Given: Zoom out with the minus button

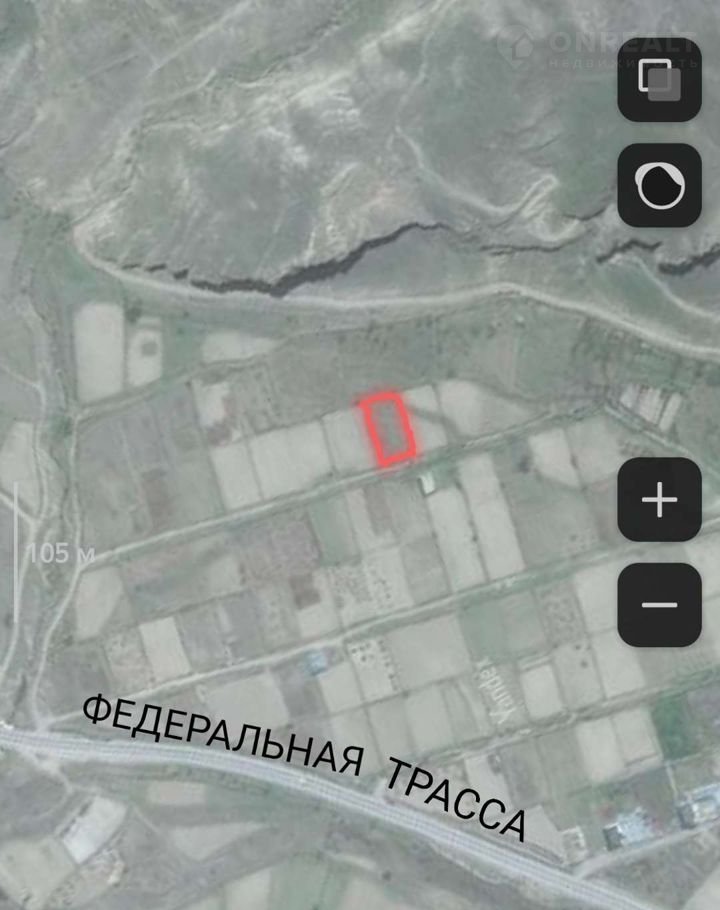Looking at the screenshot, I should point(659,605).
